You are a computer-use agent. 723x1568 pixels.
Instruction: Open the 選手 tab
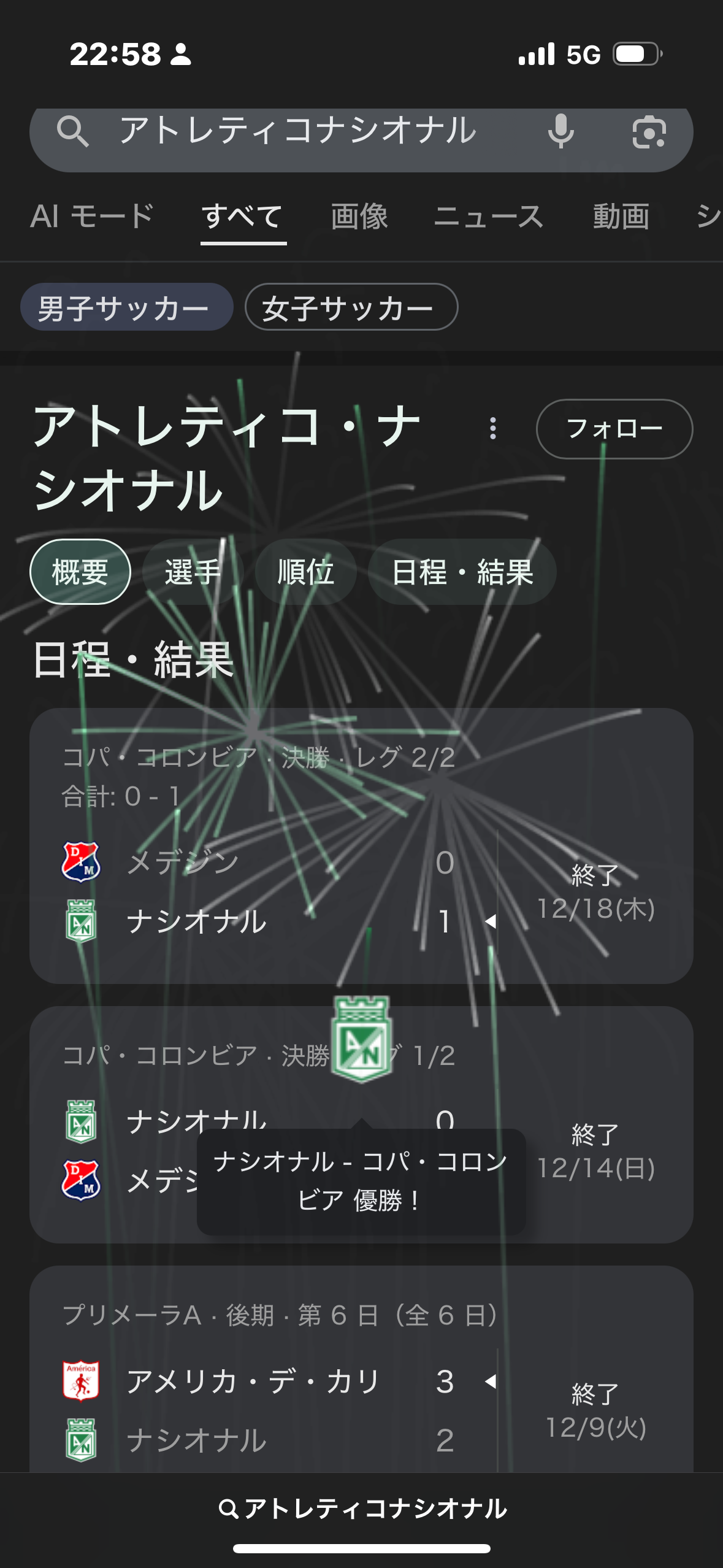click(193, 572)
